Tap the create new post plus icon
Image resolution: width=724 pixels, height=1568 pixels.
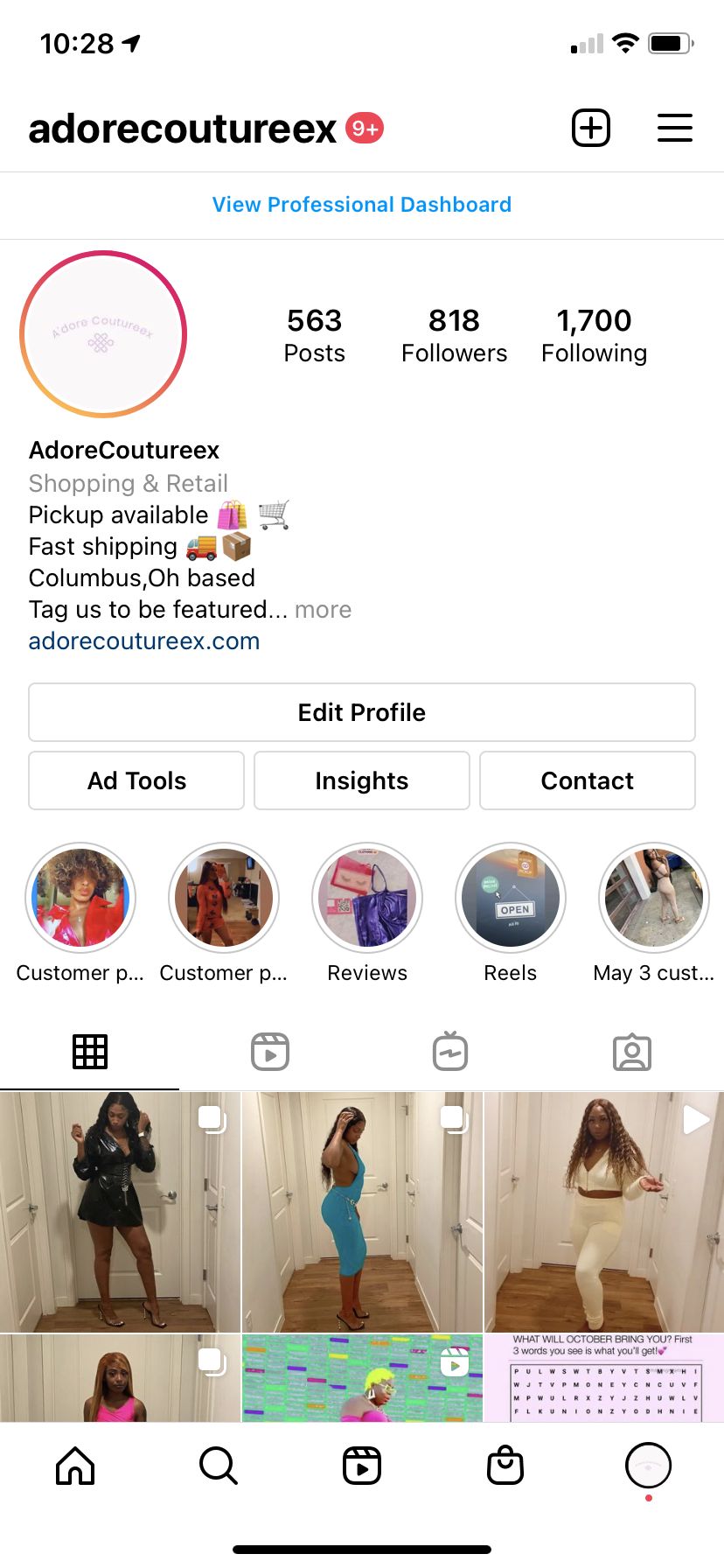point(591,129)
